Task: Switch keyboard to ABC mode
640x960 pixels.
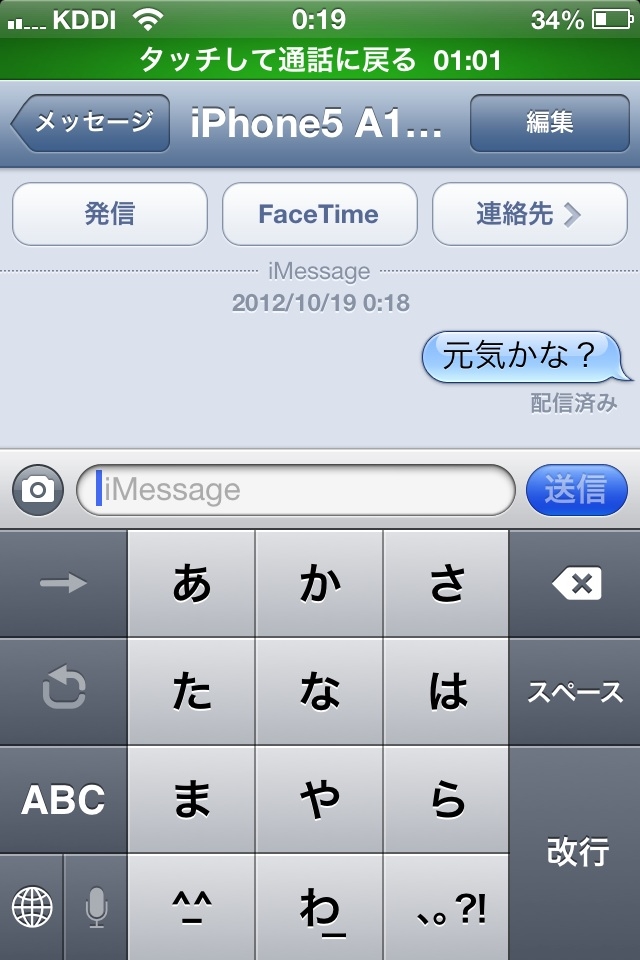Action: pos(64,800)
